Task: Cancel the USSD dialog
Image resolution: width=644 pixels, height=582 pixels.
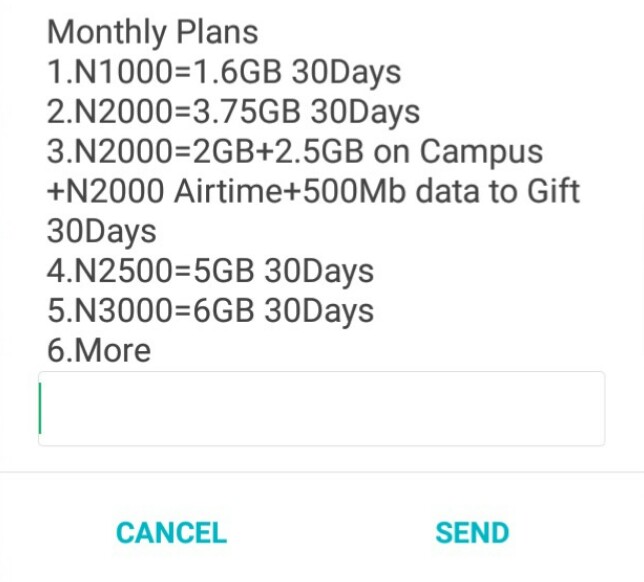Action: point(171,532)
